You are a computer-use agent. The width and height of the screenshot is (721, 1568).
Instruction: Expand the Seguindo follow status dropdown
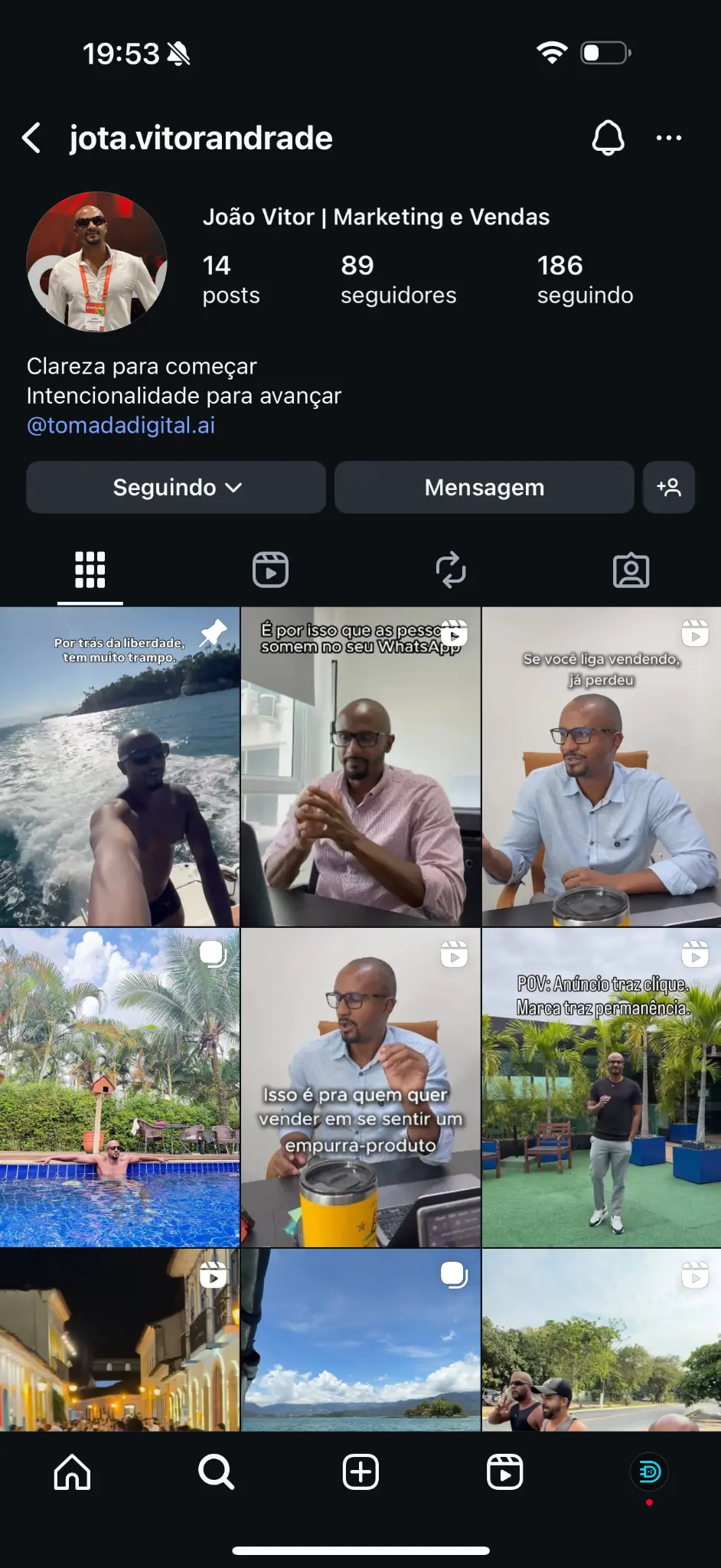coord(175,488)
